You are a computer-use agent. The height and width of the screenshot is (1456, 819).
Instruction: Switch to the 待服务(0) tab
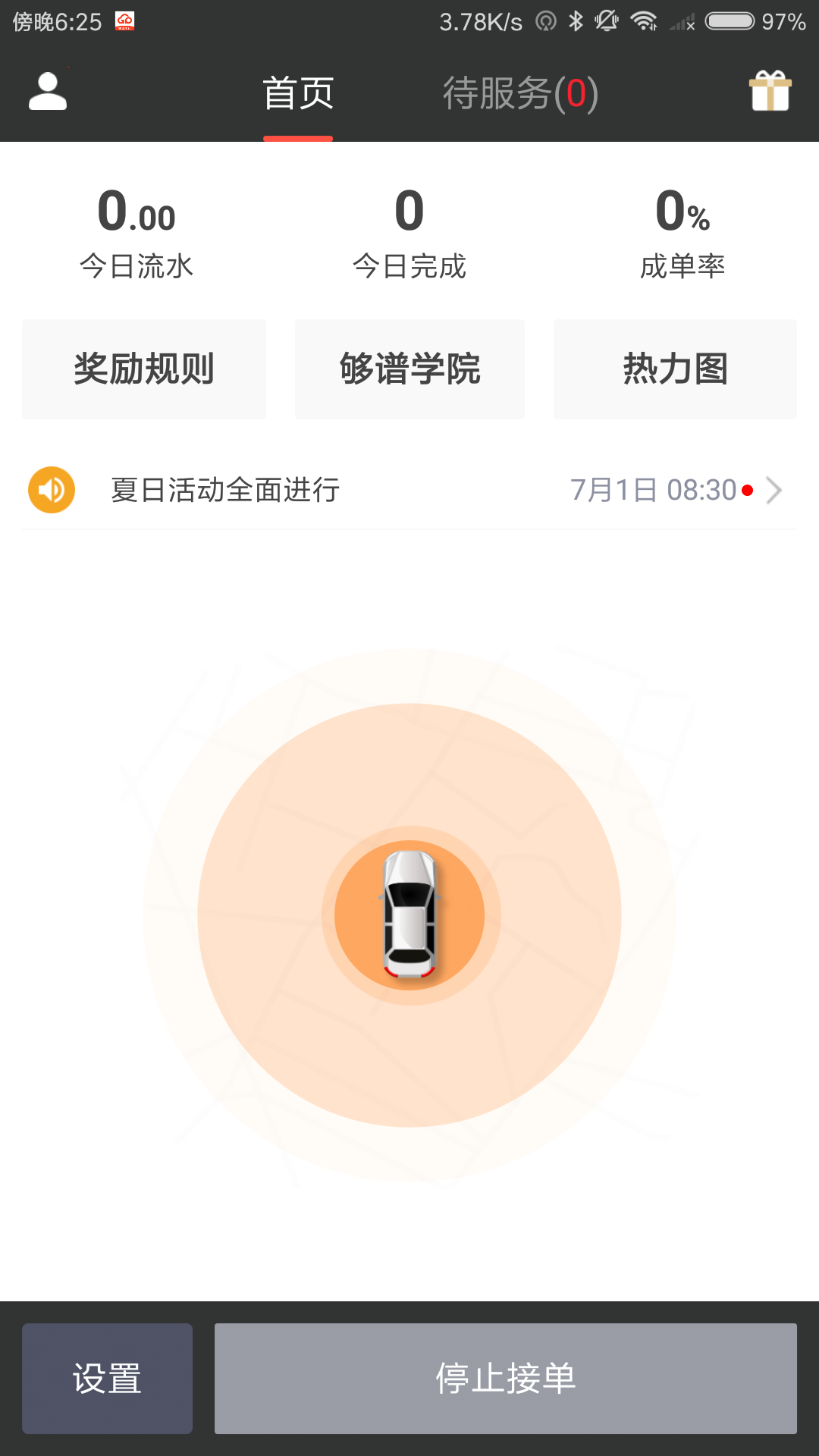pyautogui.click(x=520, y=94)
